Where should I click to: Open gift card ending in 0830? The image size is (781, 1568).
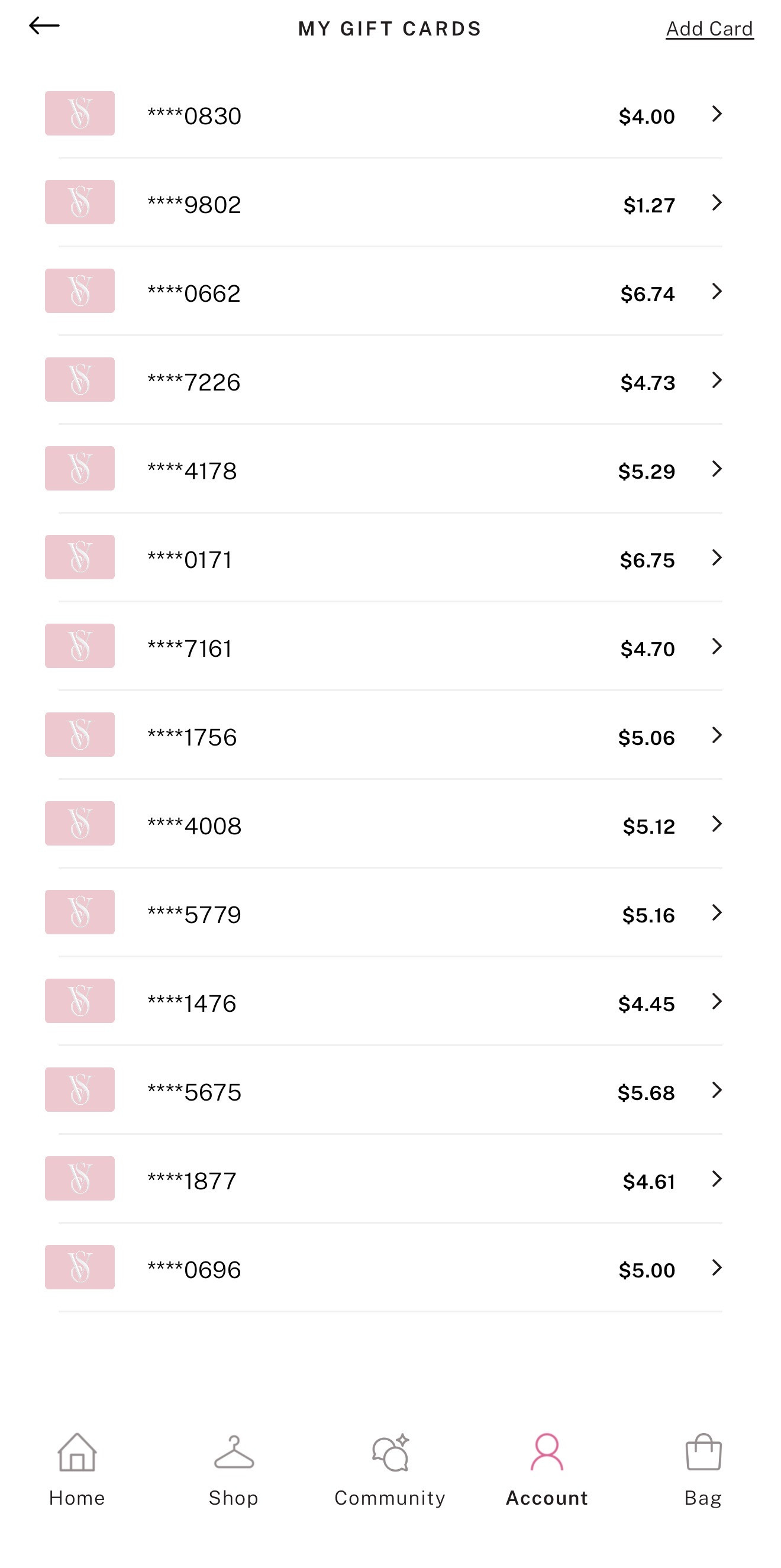(389, 115)
